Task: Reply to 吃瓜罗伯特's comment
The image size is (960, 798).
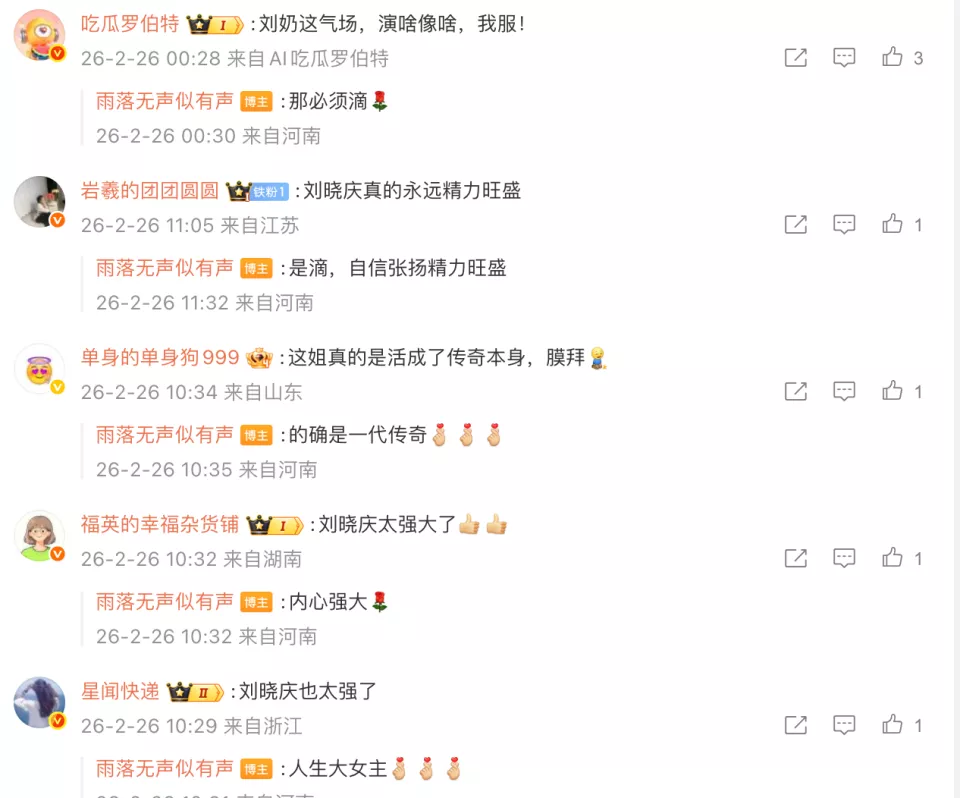Action: [x=844, y=57]
